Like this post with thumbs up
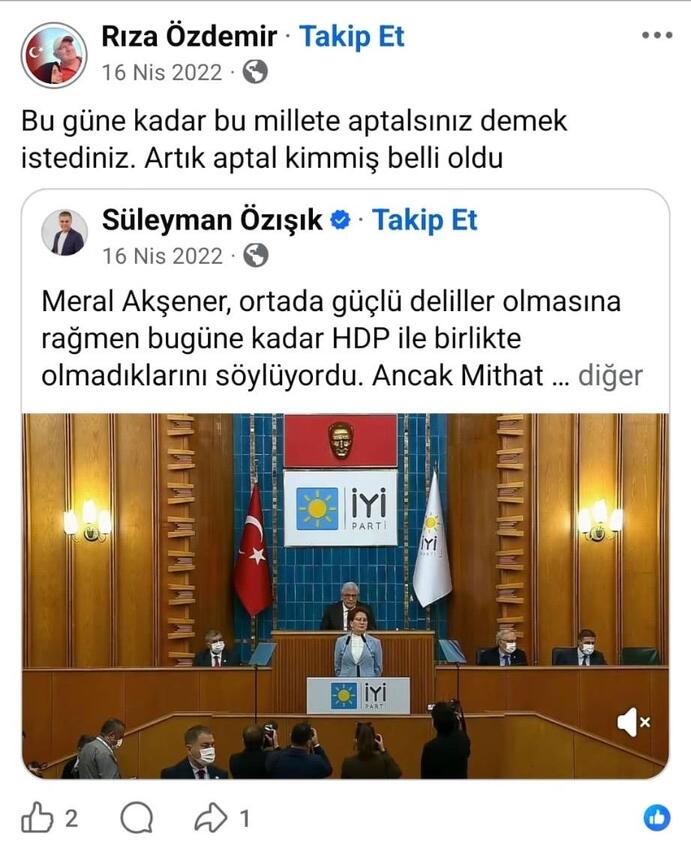Screen dimensions: 691x848 pos(37,818)
